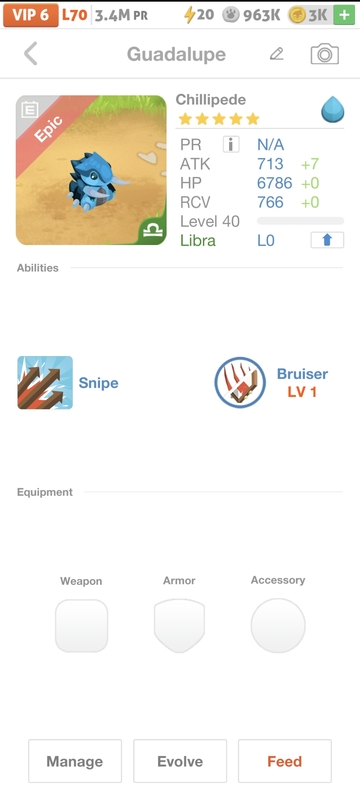Viewport: 360px width, 800px height.
Task: Open the PR info icon
Action: (231, 144)
